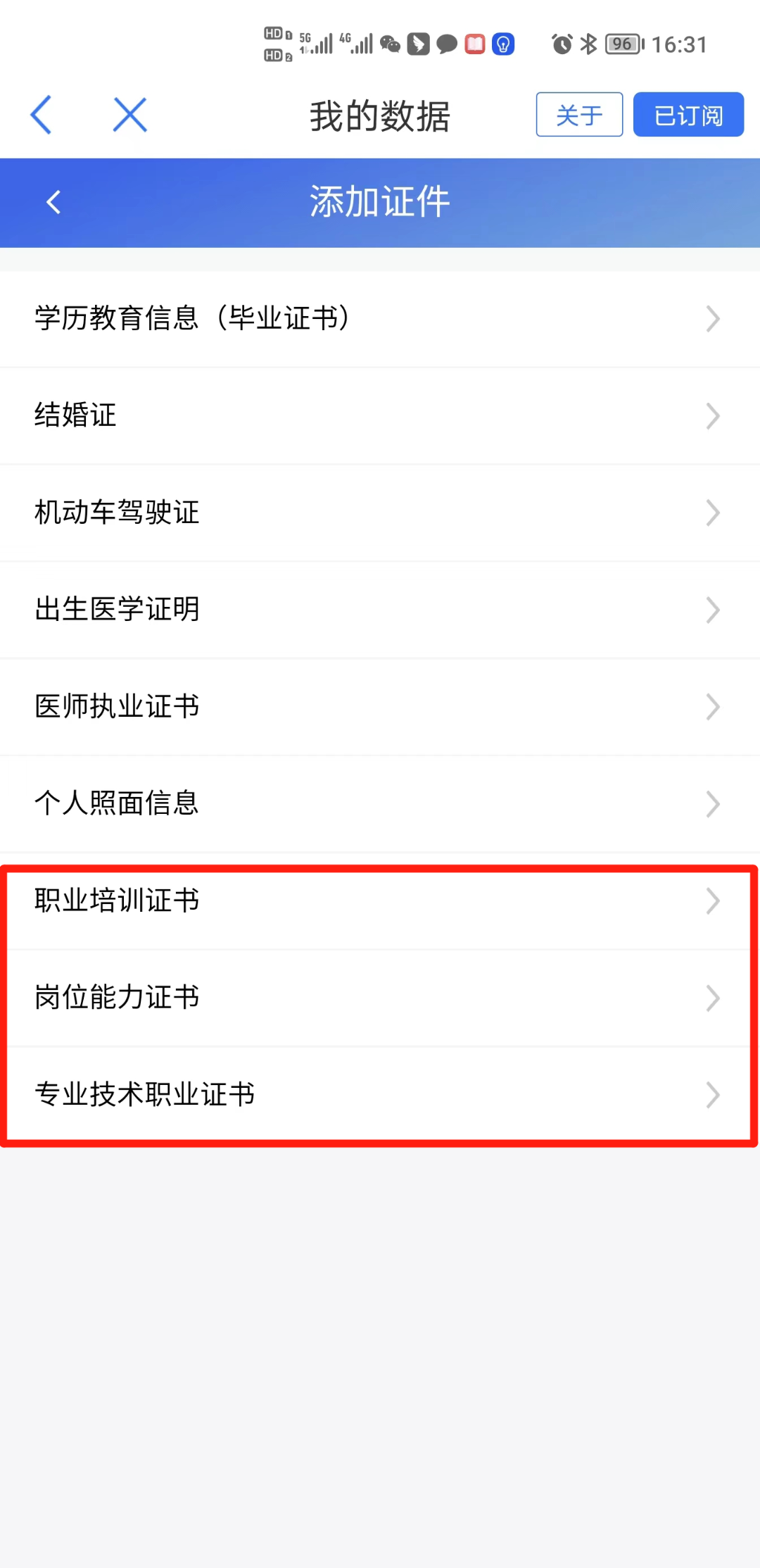
Task: Open the 关于 button
Action: pyautogui.click(x=579, y=114)
